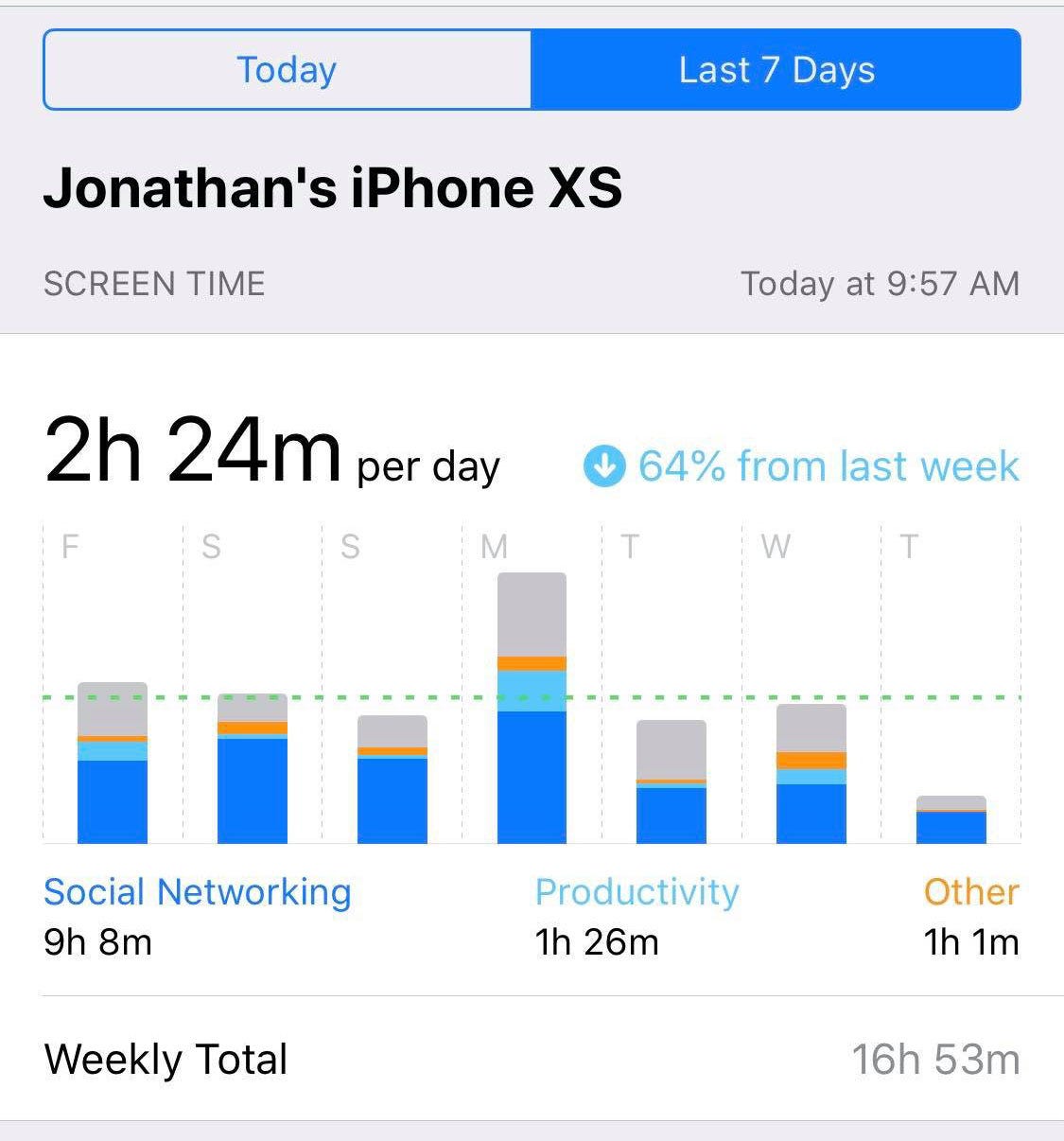Toggle the Other category filter
Viewport: 1064px width, 1141px height.
970,890
